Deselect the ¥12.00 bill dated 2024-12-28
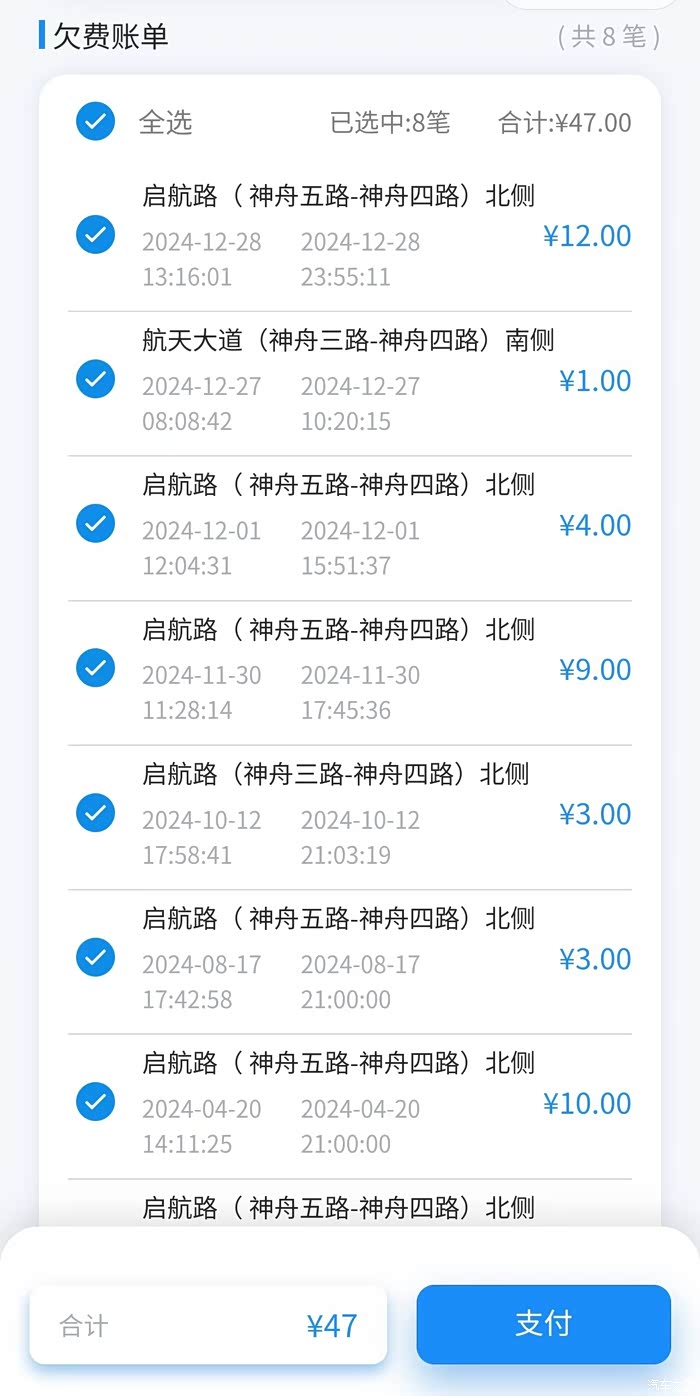 click(95, 235)
